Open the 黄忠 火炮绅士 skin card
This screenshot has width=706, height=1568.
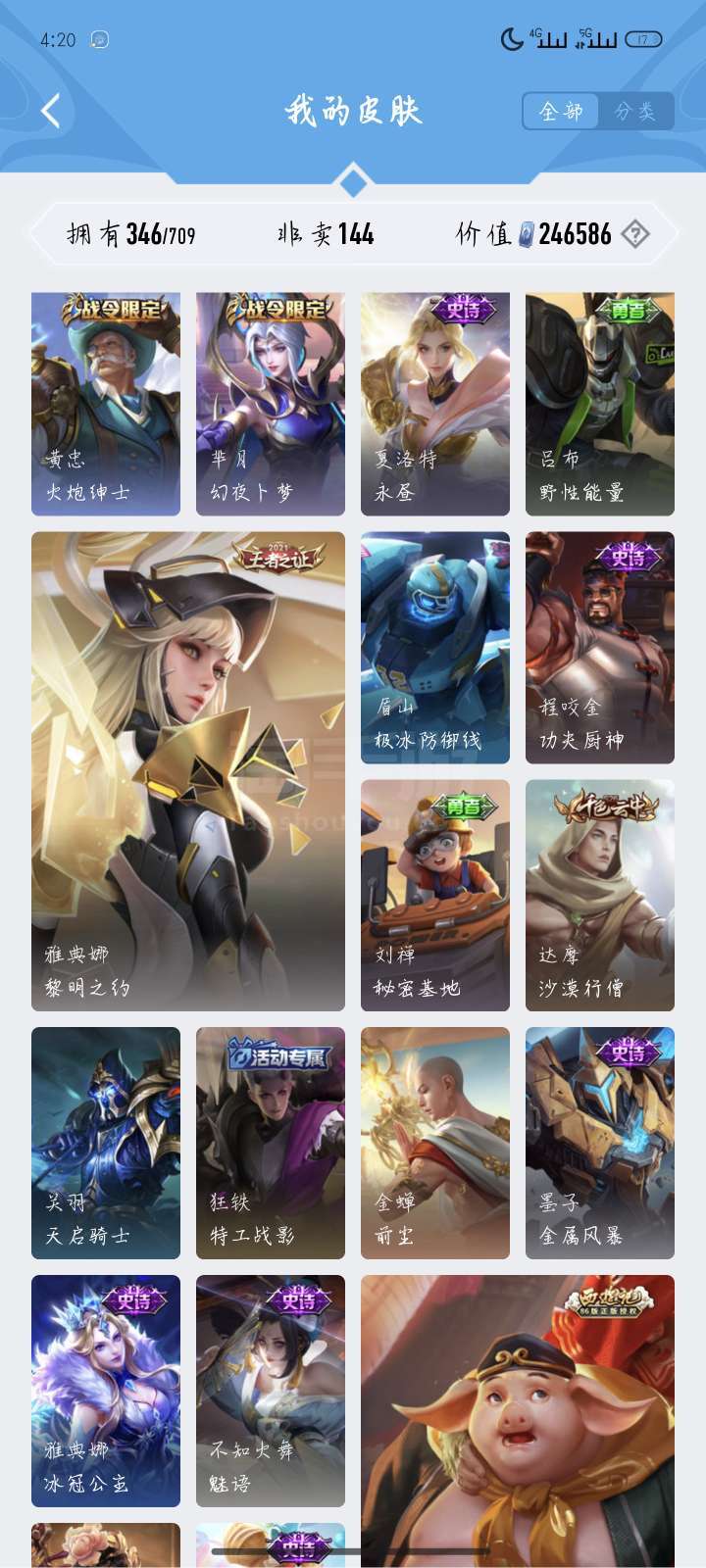[x=106, y=404]
